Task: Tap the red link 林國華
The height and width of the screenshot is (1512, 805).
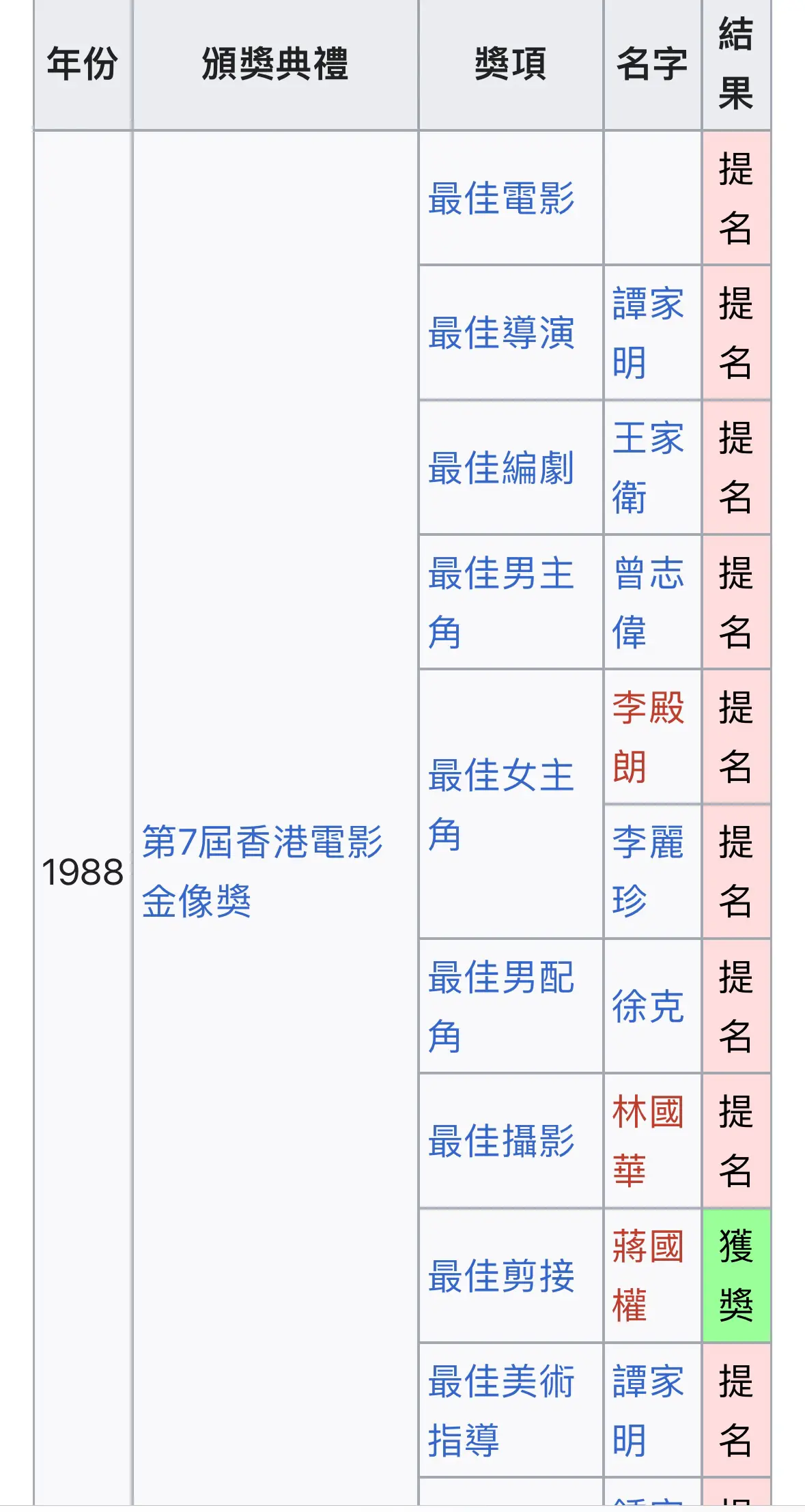Action: [648, 1141]
